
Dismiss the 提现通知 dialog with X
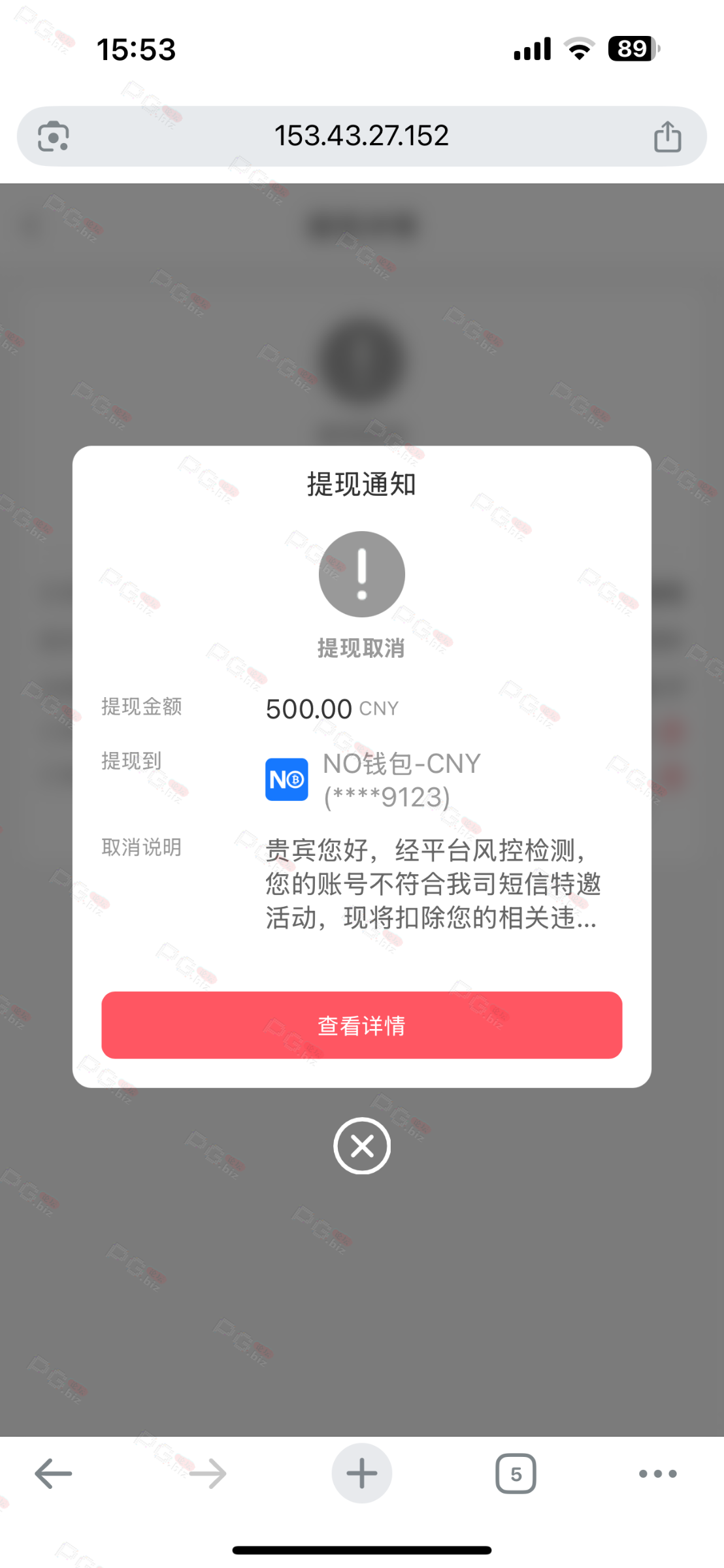(361, 1145)
